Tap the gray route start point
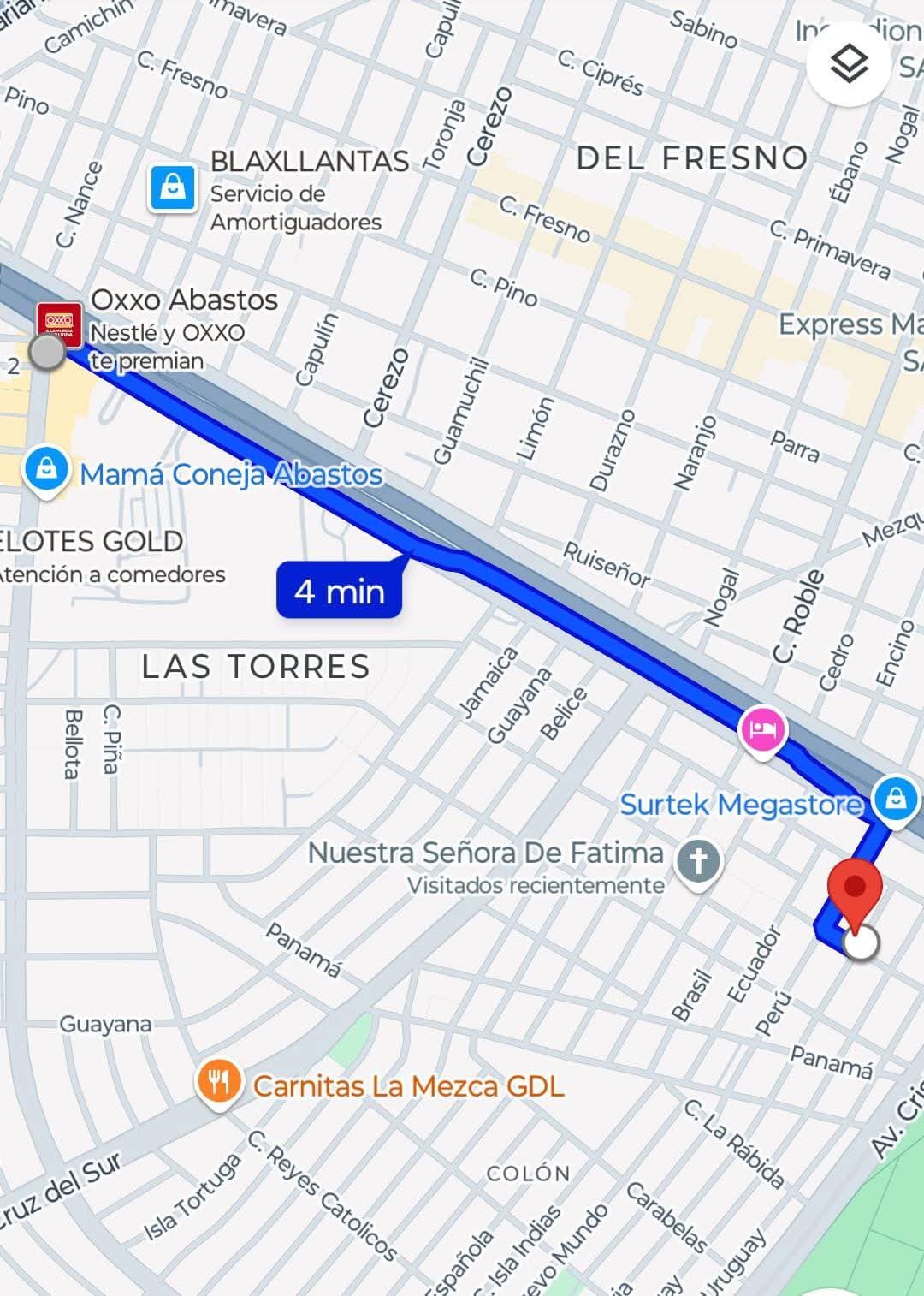Image resolution: width=924 pixels, height=1296 pixels. pos(47,352)
